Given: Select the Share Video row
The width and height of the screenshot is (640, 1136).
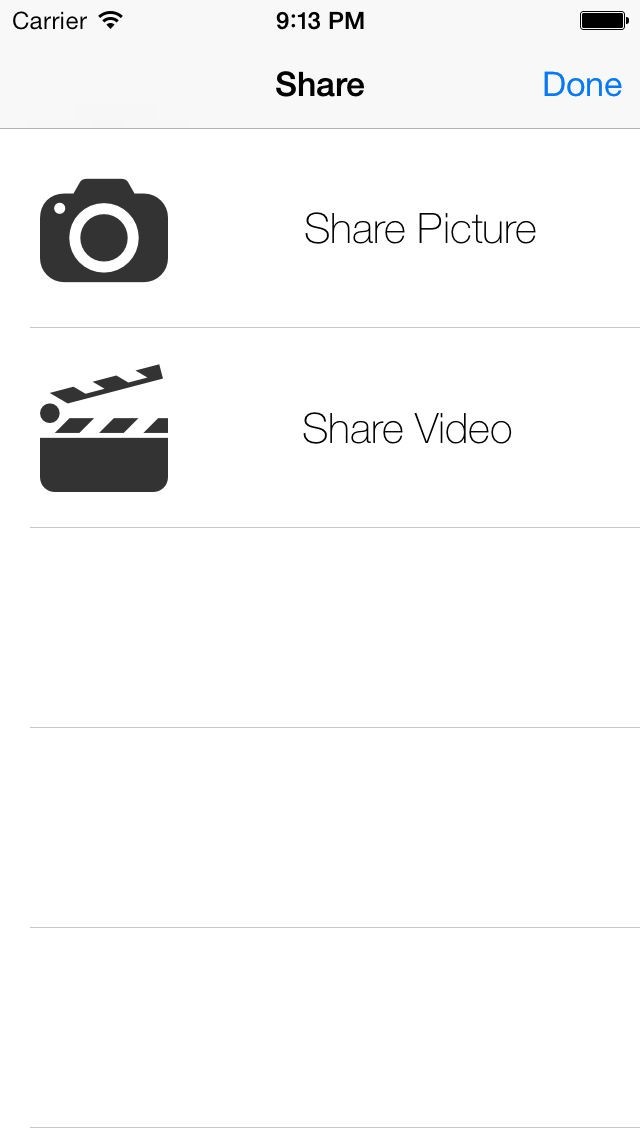Looking at the screenshot, I should (x=320, y=427).
